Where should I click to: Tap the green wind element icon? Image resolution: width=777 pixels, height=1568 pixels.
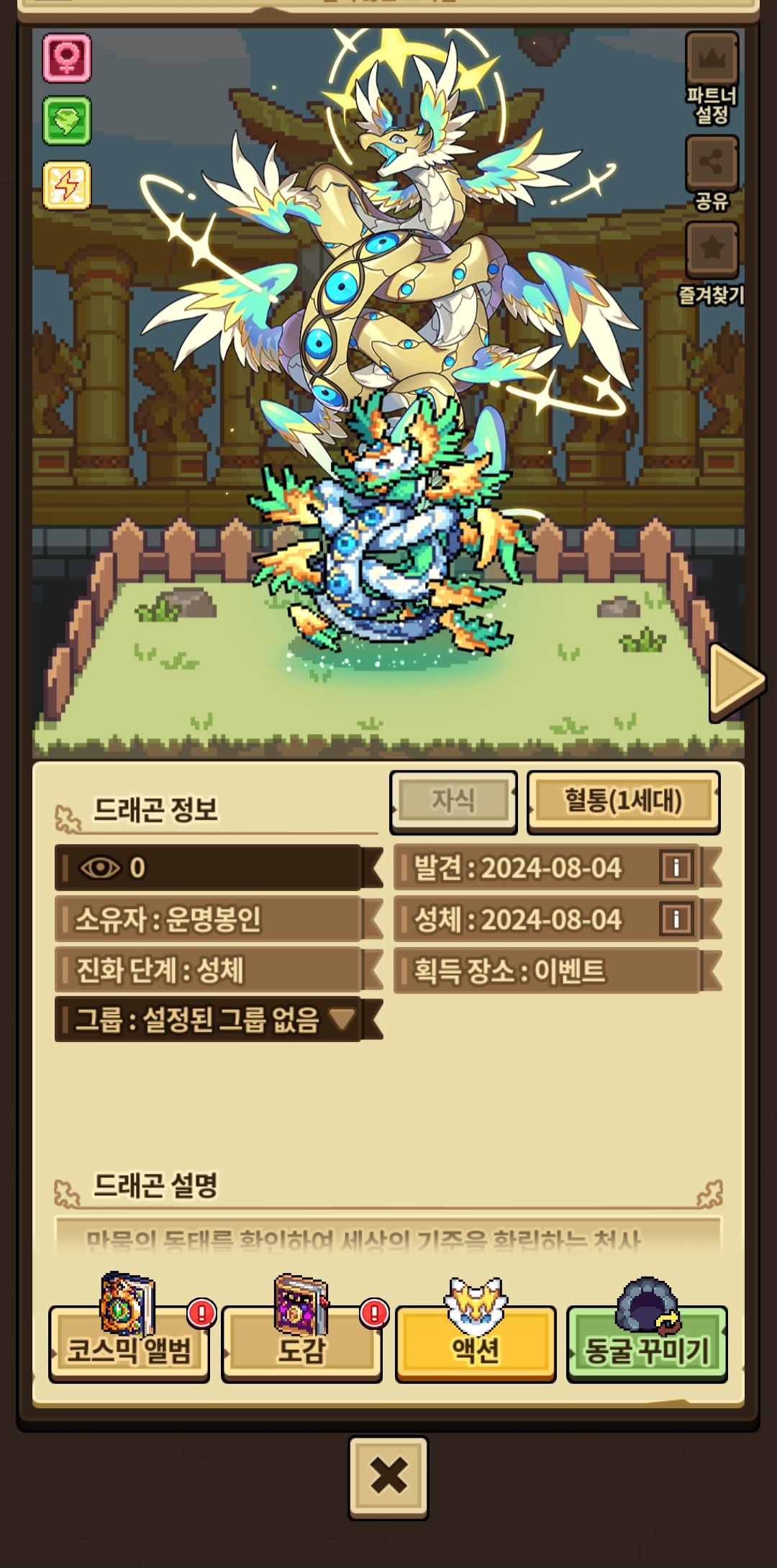(x=67, y=121)
